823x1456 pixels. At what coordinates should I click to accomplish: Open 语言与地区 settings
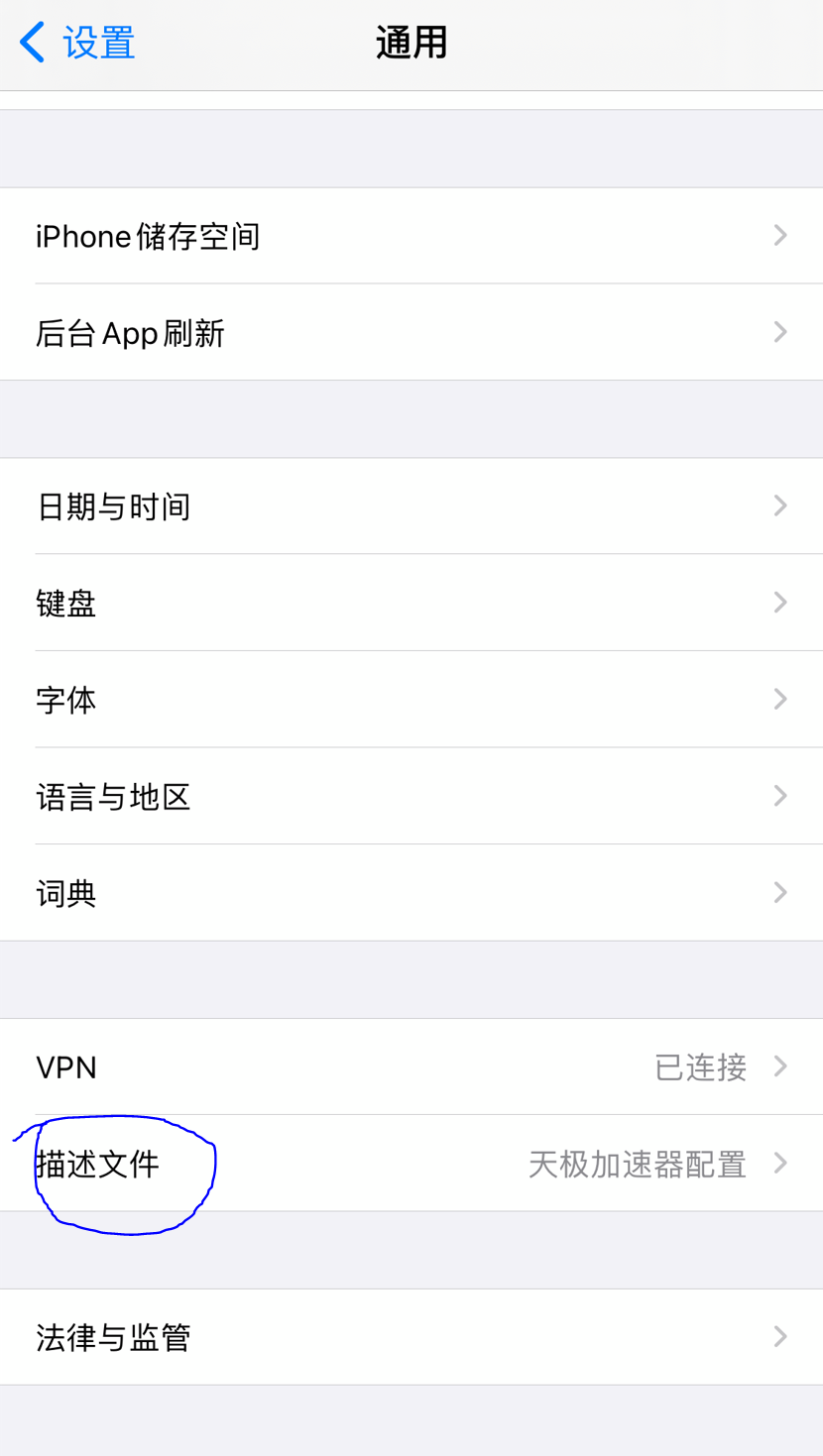411,796
